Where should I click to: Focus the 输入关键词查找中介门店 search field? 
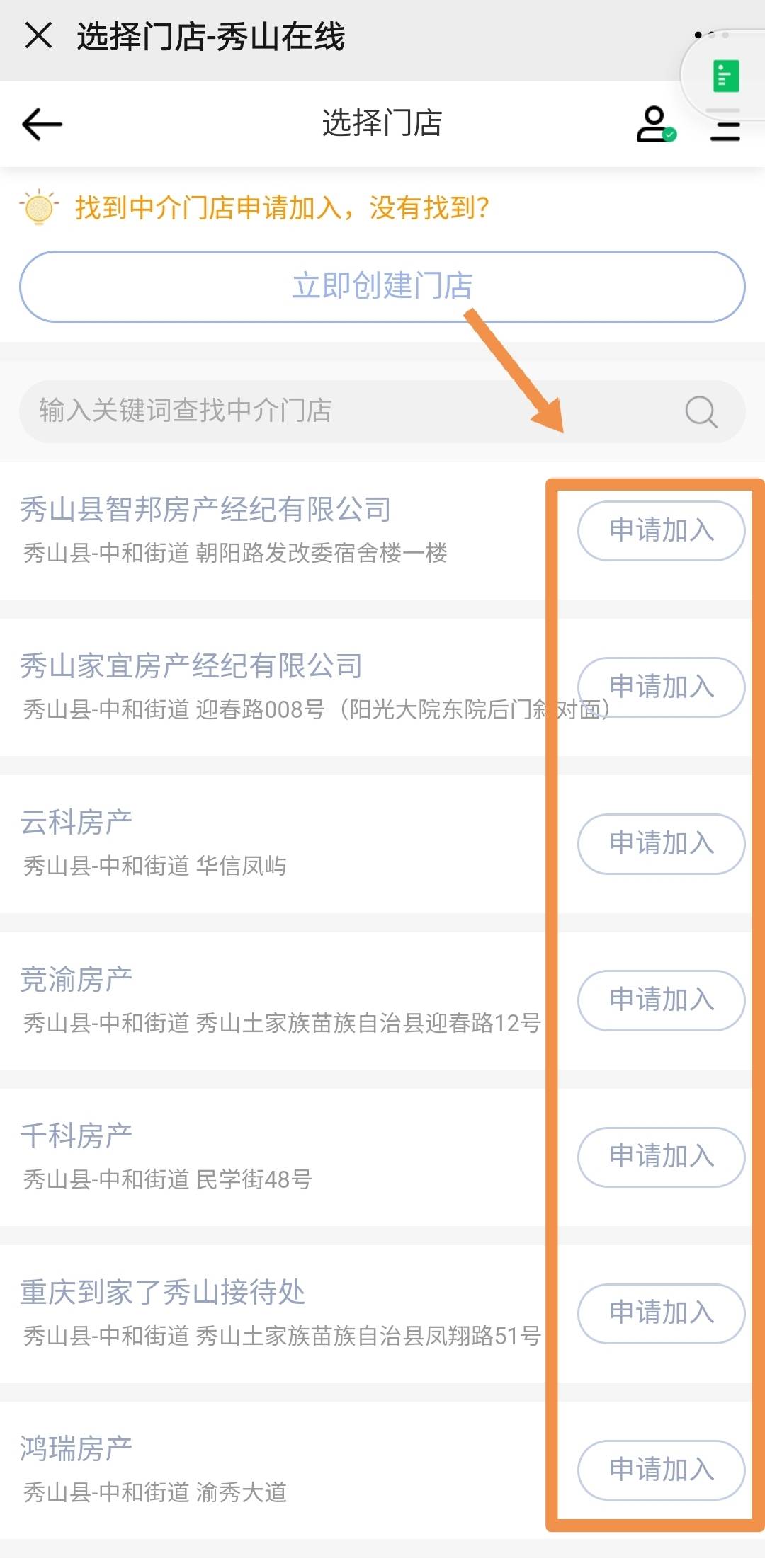(x=340, y=411)
